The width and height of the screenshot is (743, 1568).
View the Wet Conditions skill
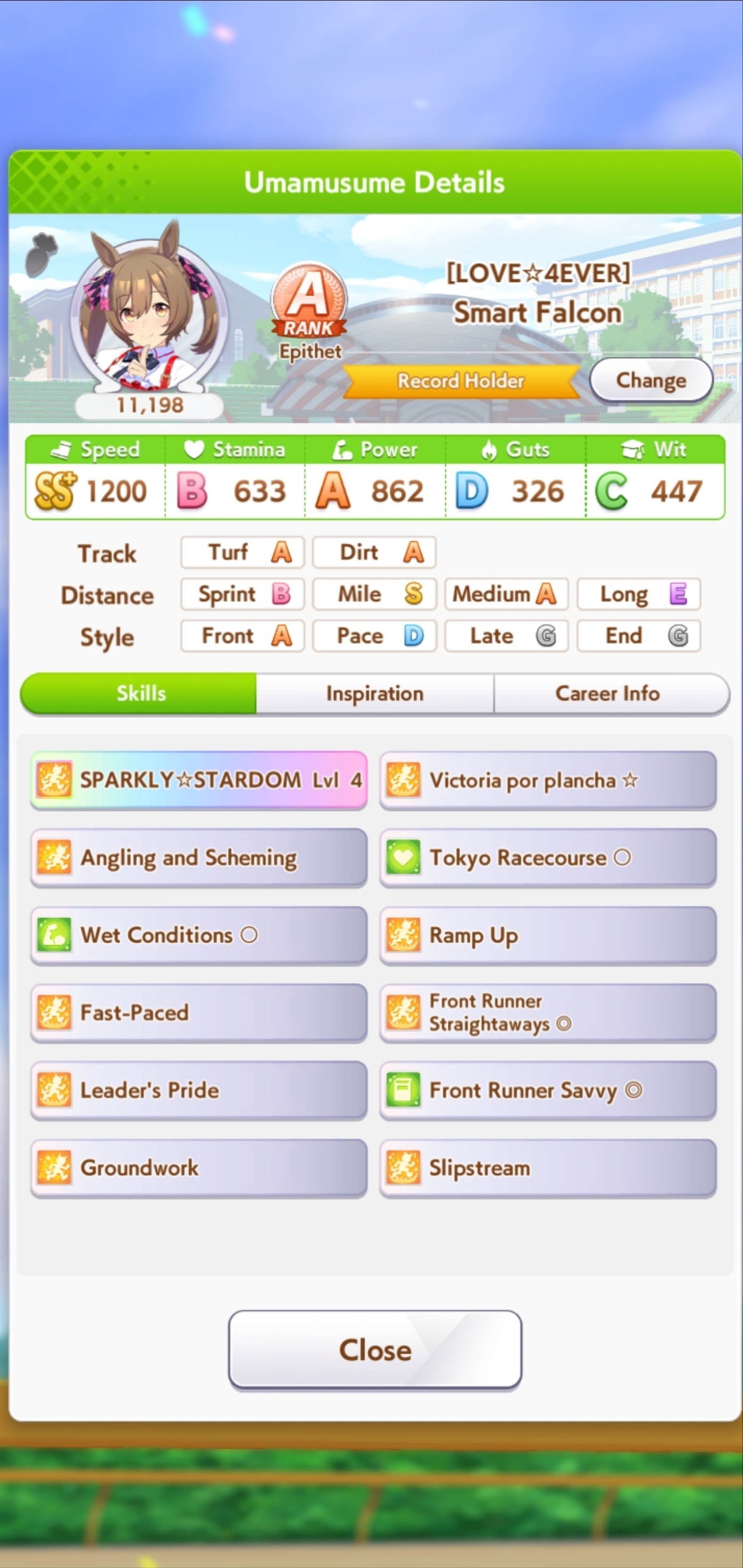point(199,935)
